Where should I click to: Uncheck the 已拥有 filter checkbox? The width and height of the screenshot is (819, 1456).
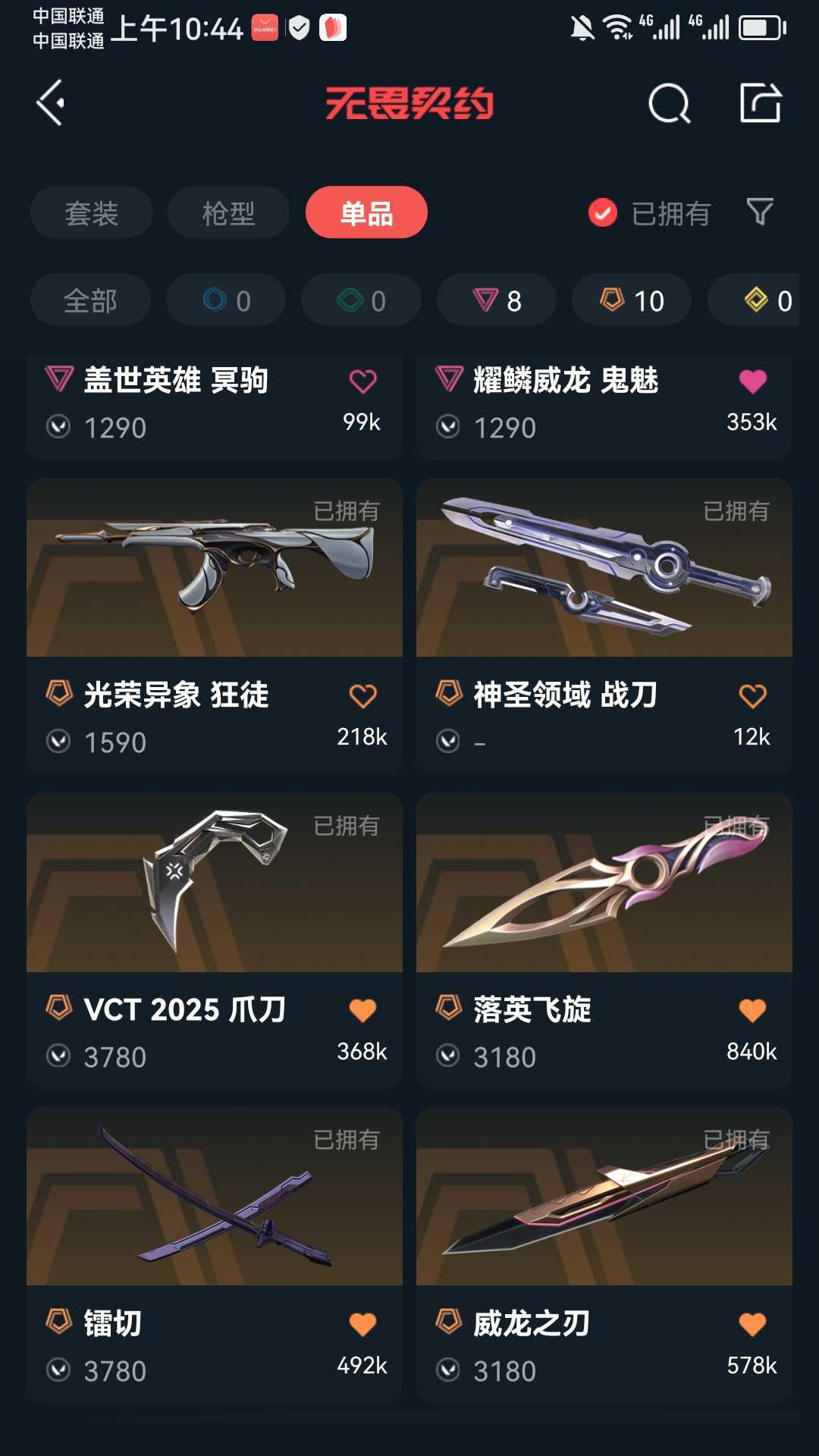[x=603, y=213]
